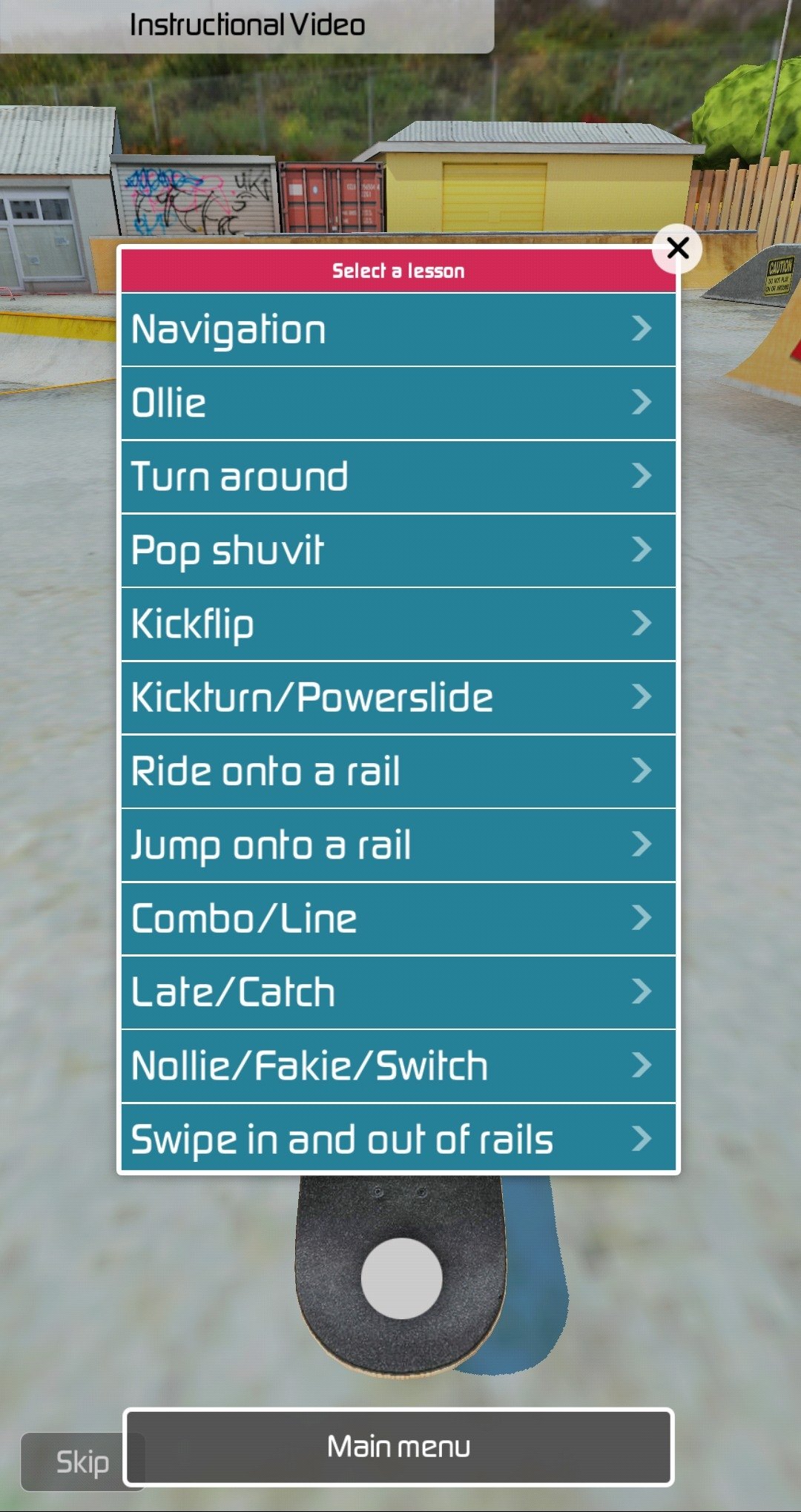Select Ride onto a rail lesson

(398, 771)
